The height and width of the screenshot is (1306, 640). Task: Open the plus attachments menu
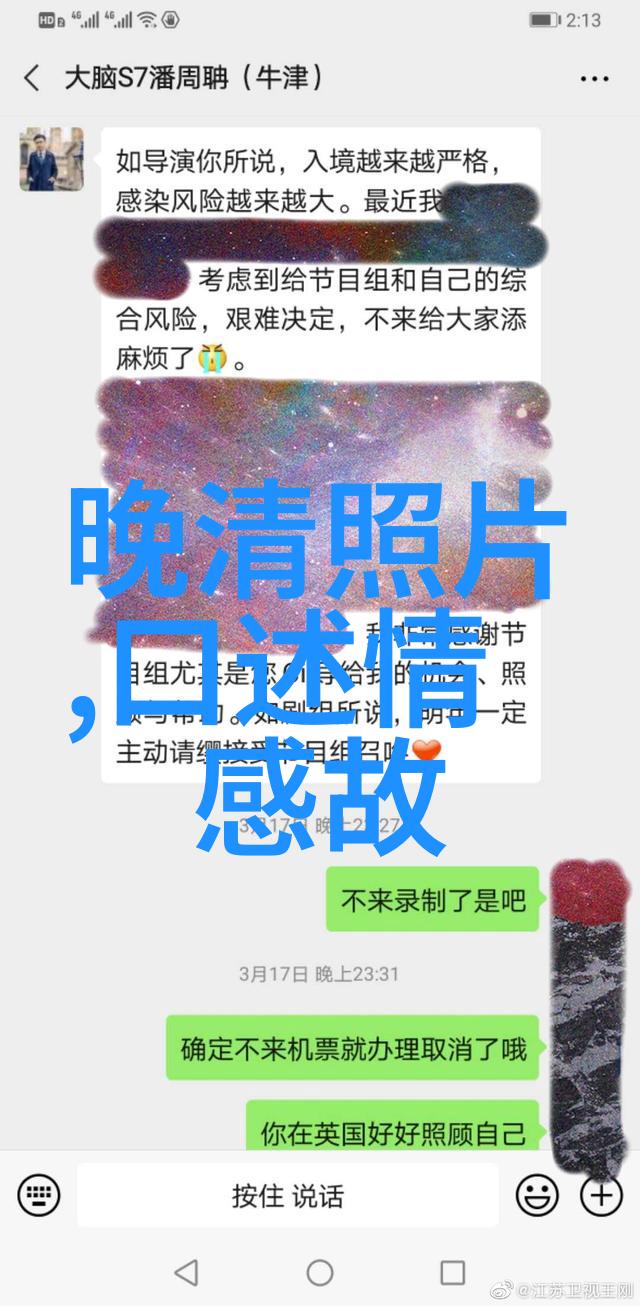(x=600, y=1194)
